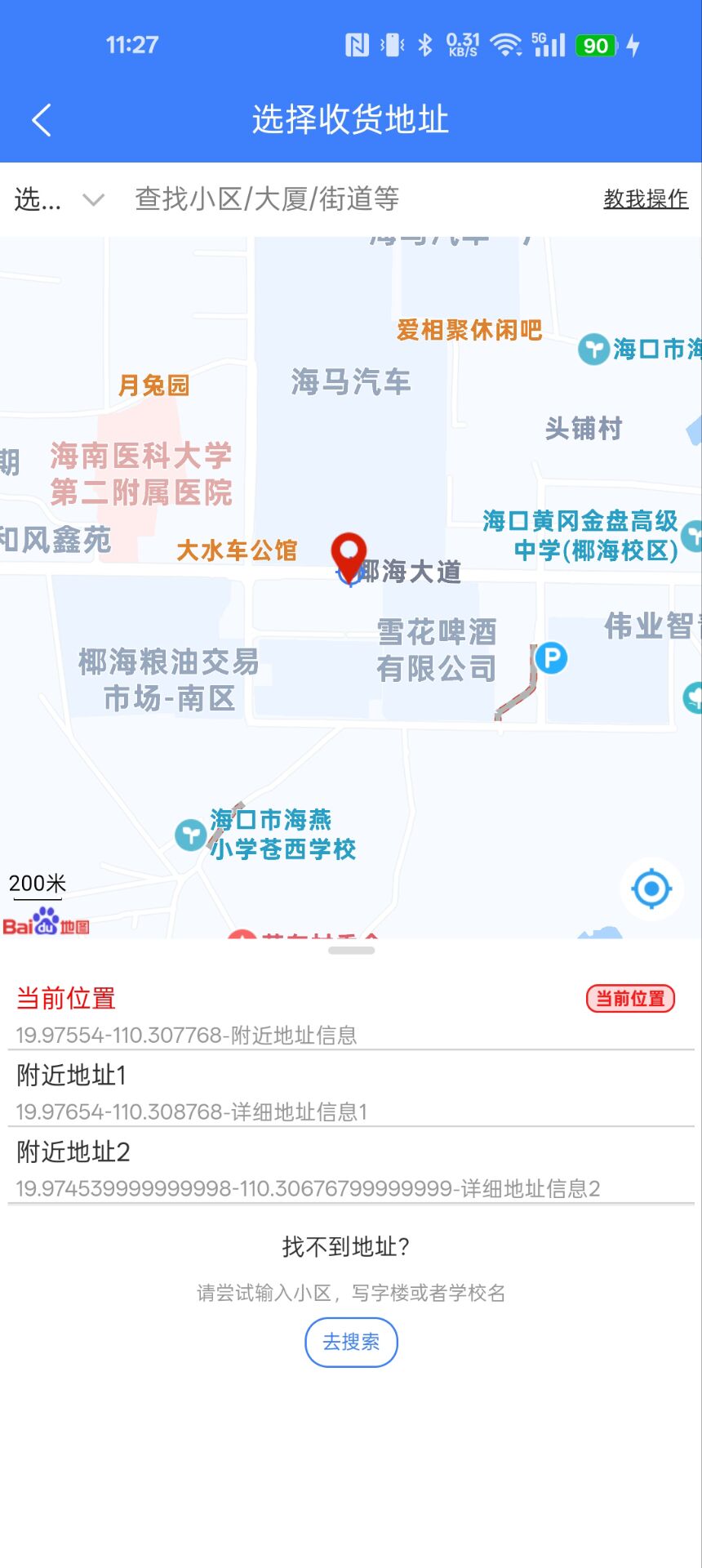
Task: Go back using the top-left arrow
Action: point(42,120)
